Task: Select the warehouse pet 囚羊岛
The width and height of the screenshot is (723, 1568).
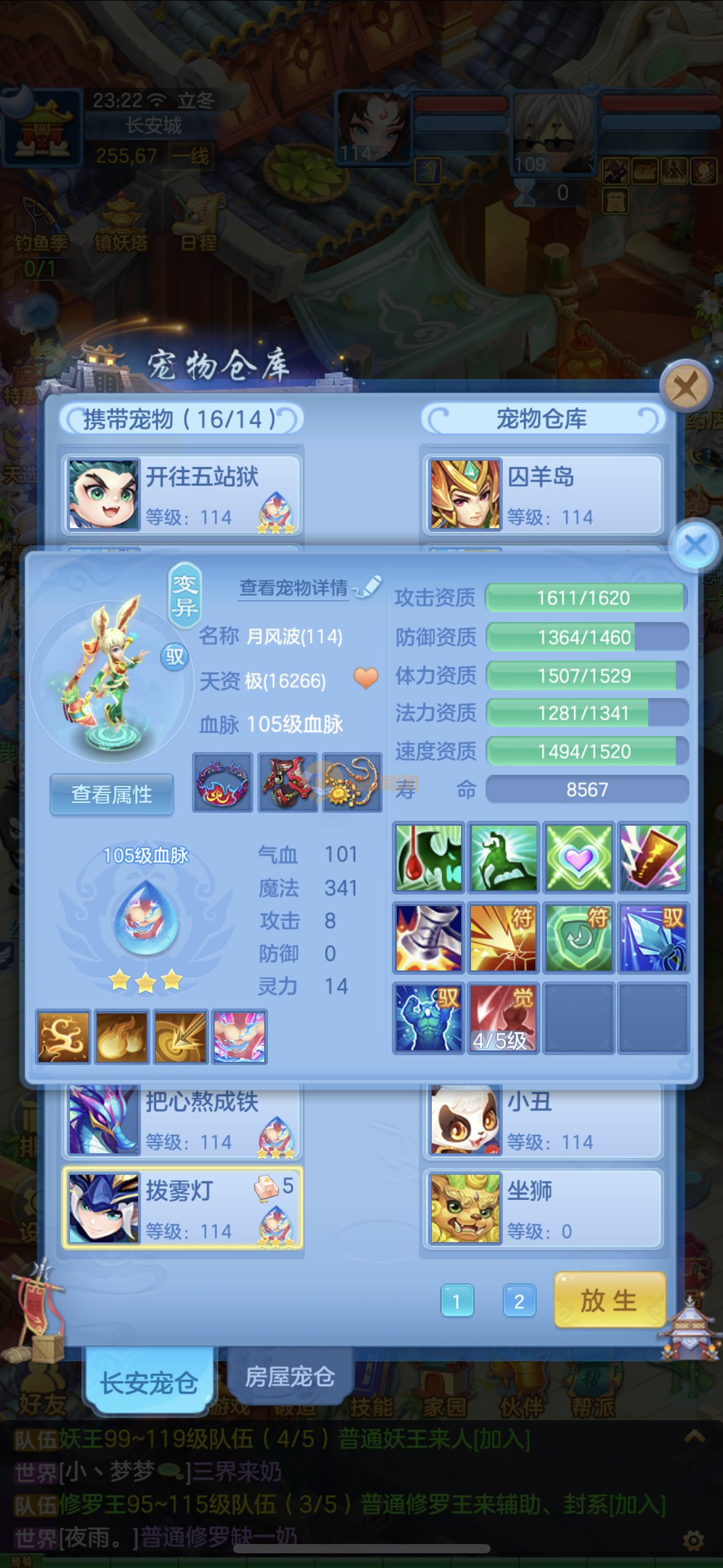Action: tap(543, 494)
